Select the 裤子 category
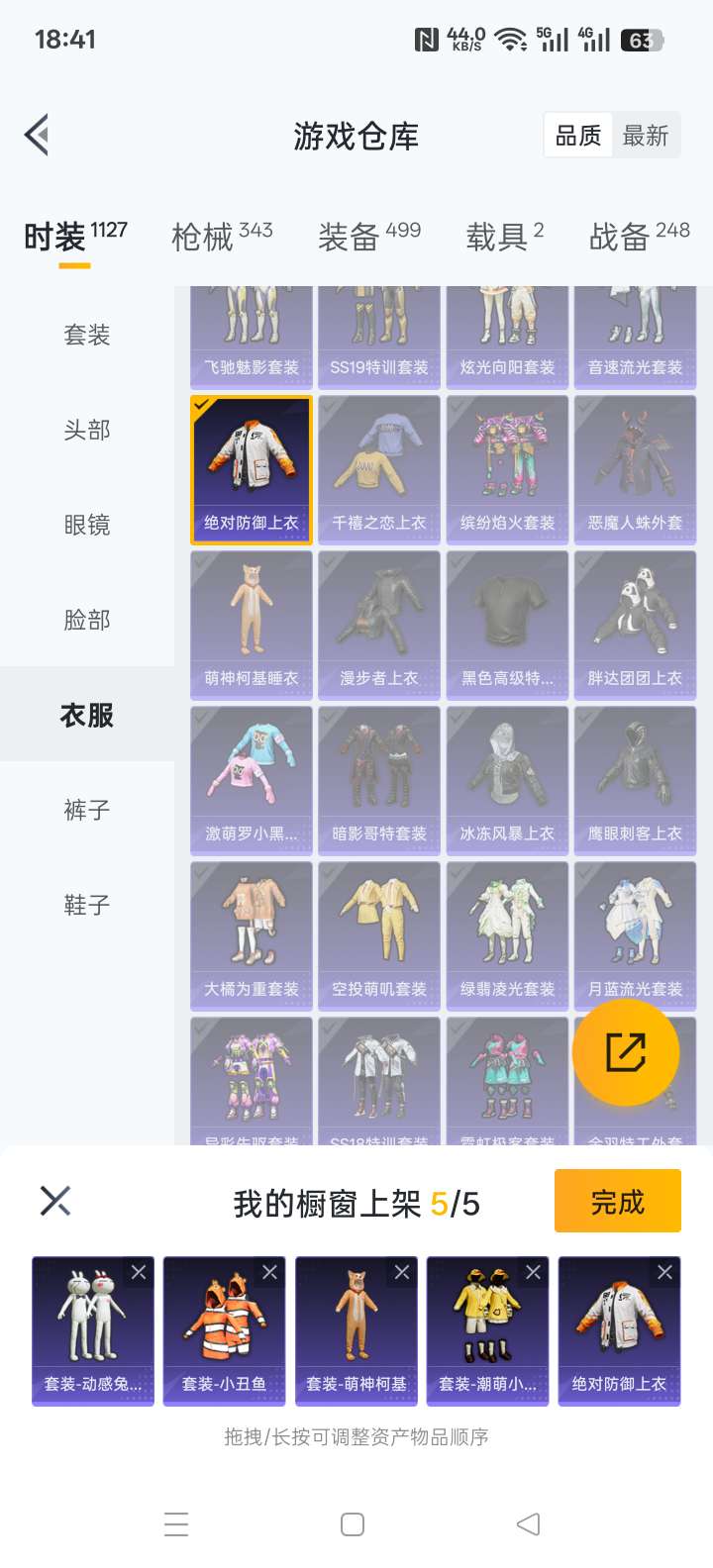The image size is (713, 1568). pyautogui.click(x=87, y=810)
